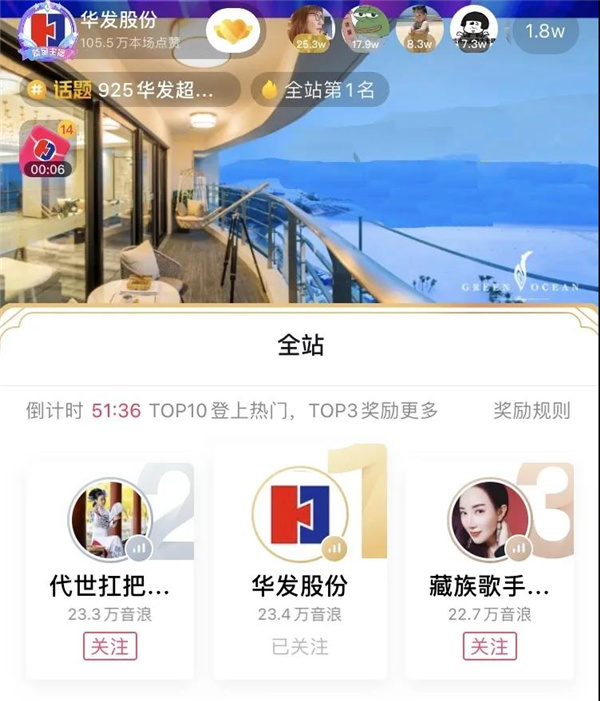Open the 全站第1名 ranking chip
The image size is (600, 701).
point(319,90)
